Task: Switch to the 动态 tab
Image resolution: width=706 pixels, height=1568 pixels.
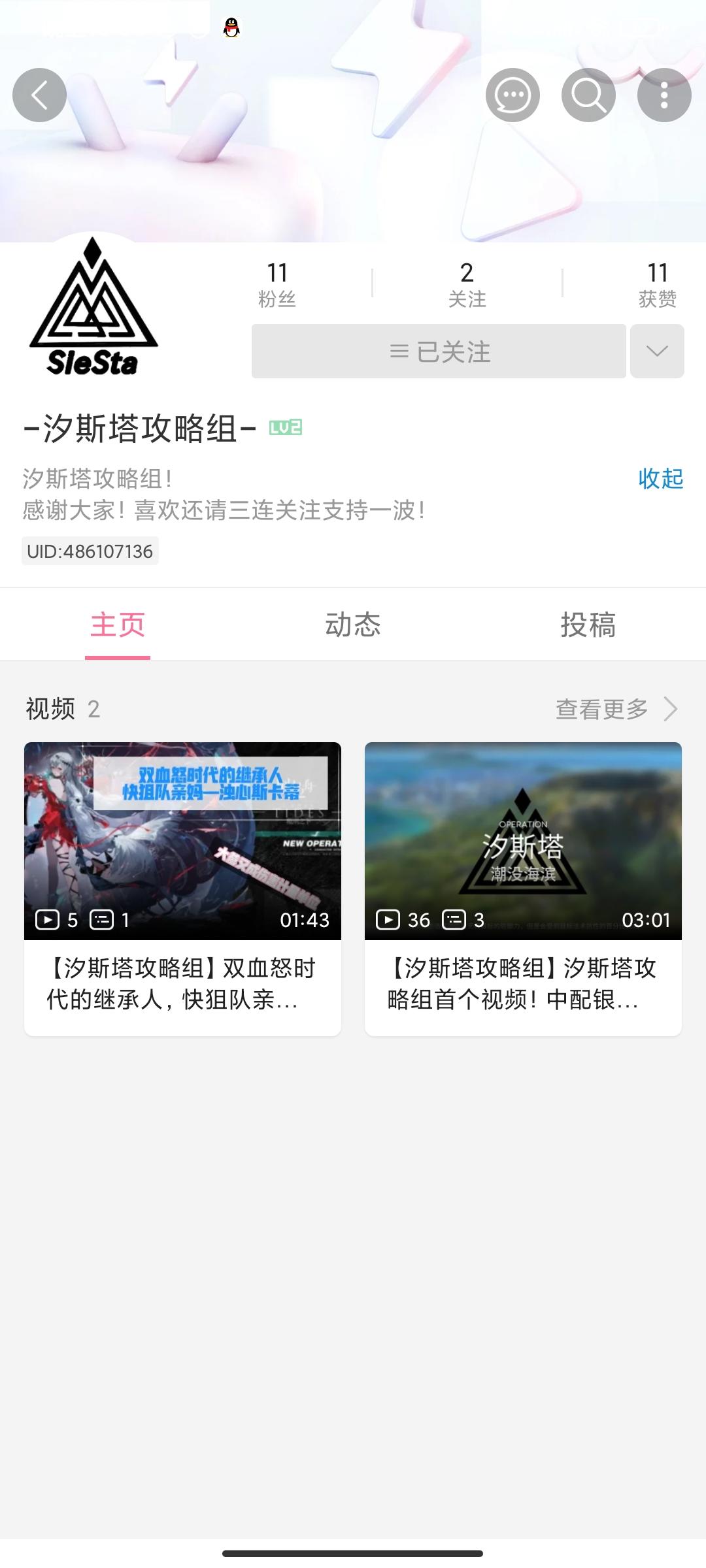Action: pyautogui.click(x=353, y=625)
